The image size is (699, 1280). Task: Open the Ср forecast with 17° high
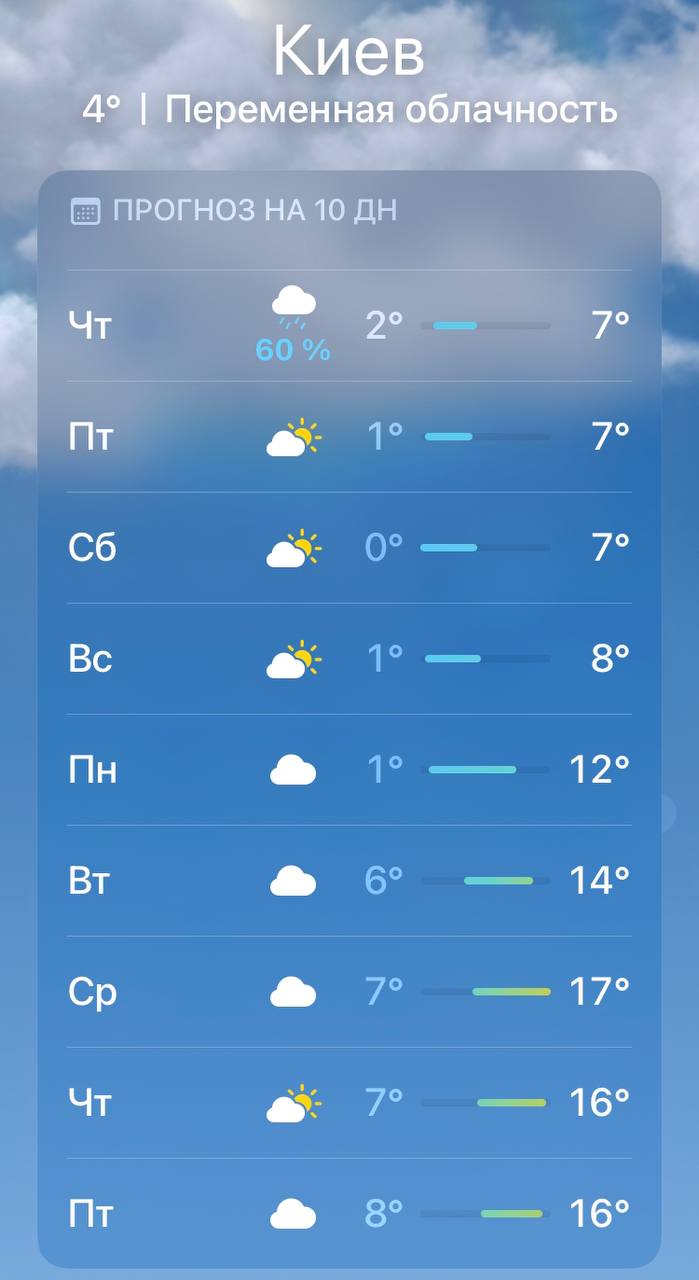pos(349,992)
